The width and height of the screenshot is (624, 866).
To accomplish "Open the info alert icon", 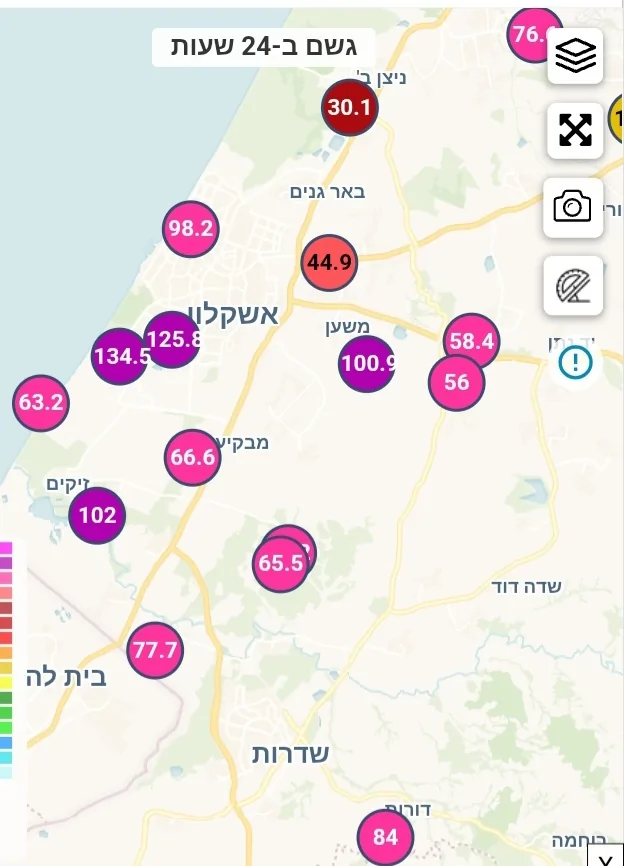I will click(x=576, y=362).
